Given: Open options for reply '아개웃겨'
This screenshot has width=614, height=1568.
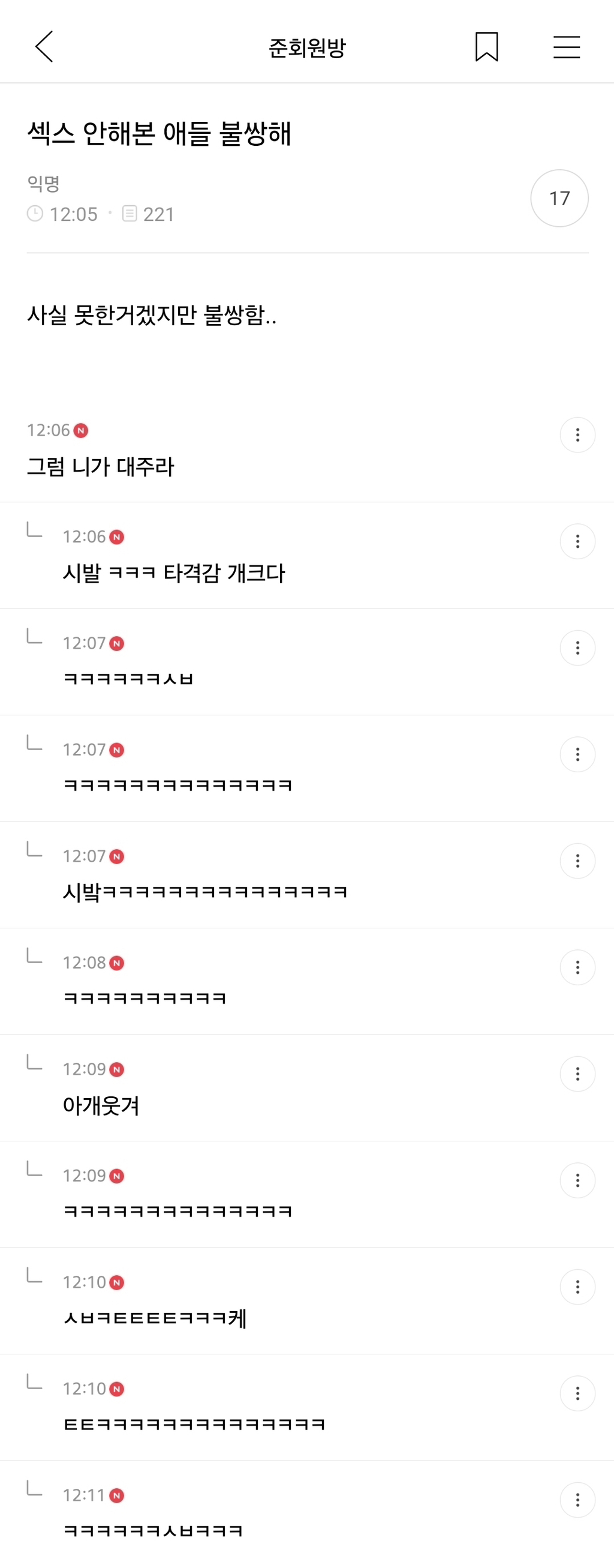Looking at the screenshot, I should pos(577,1074).
